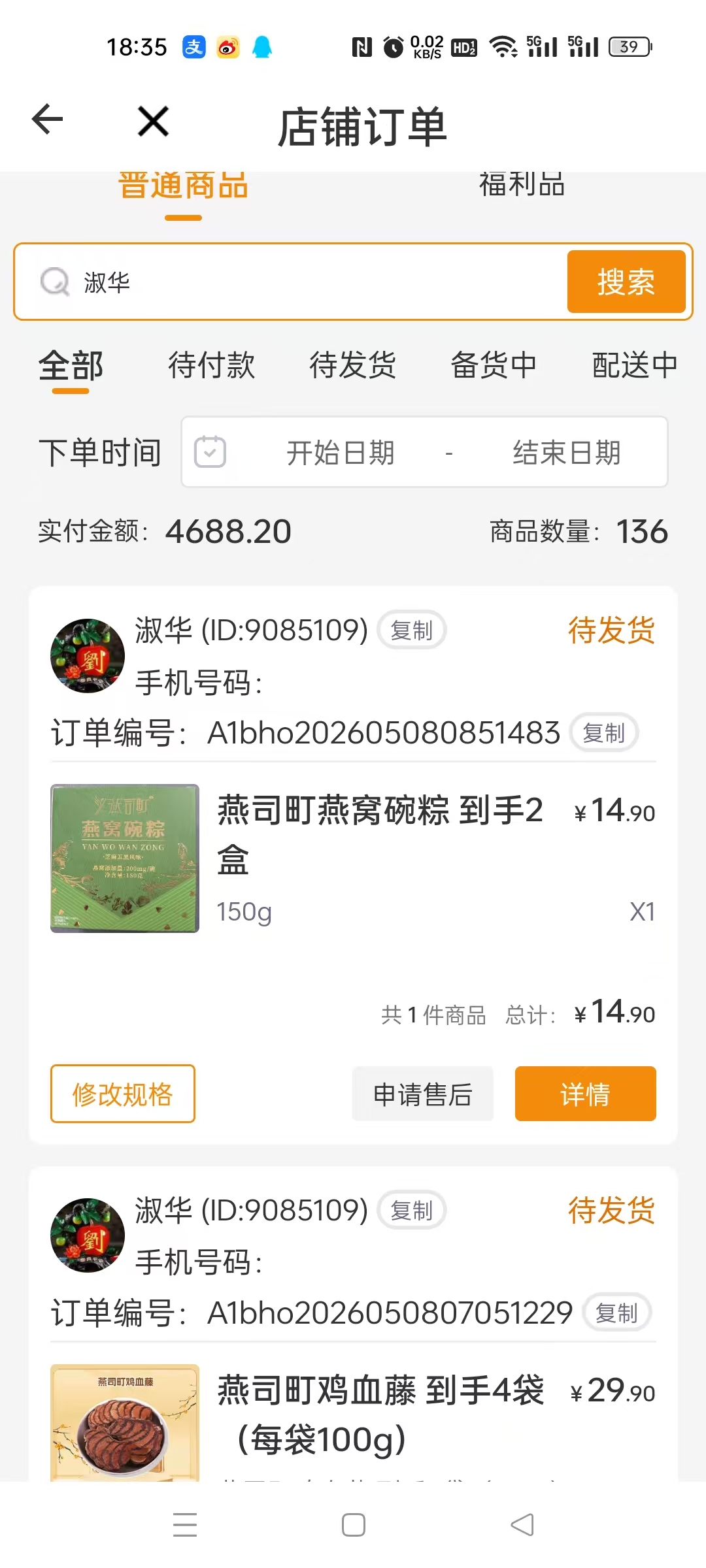The image size is (706, 1568).
Task: Switch to the 备货中 filter
Action: pos(494,365)
